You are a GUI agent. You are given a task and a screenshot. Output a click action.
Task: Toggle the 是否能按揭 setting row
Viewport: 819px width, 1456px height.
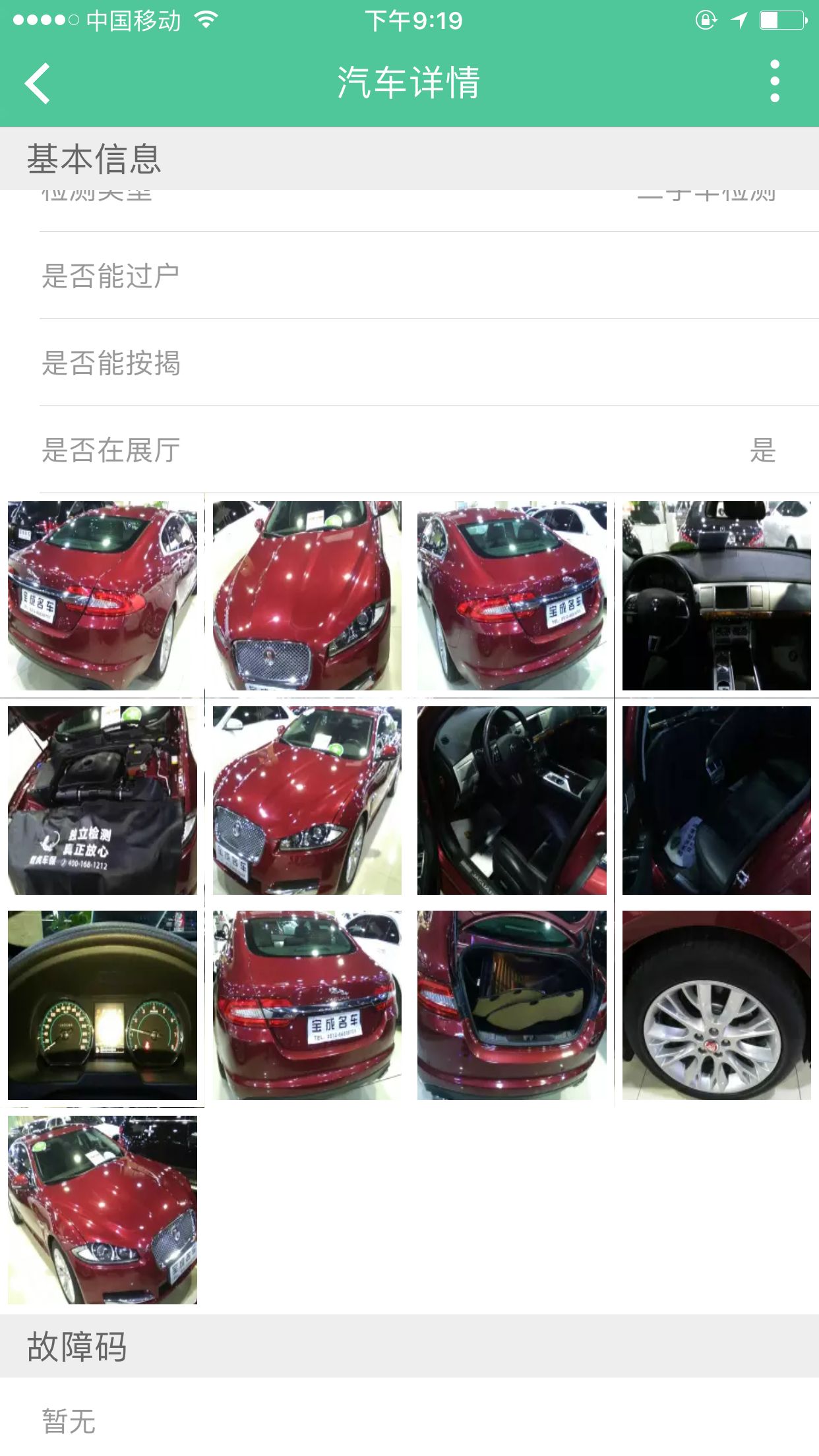pos(409,363)
